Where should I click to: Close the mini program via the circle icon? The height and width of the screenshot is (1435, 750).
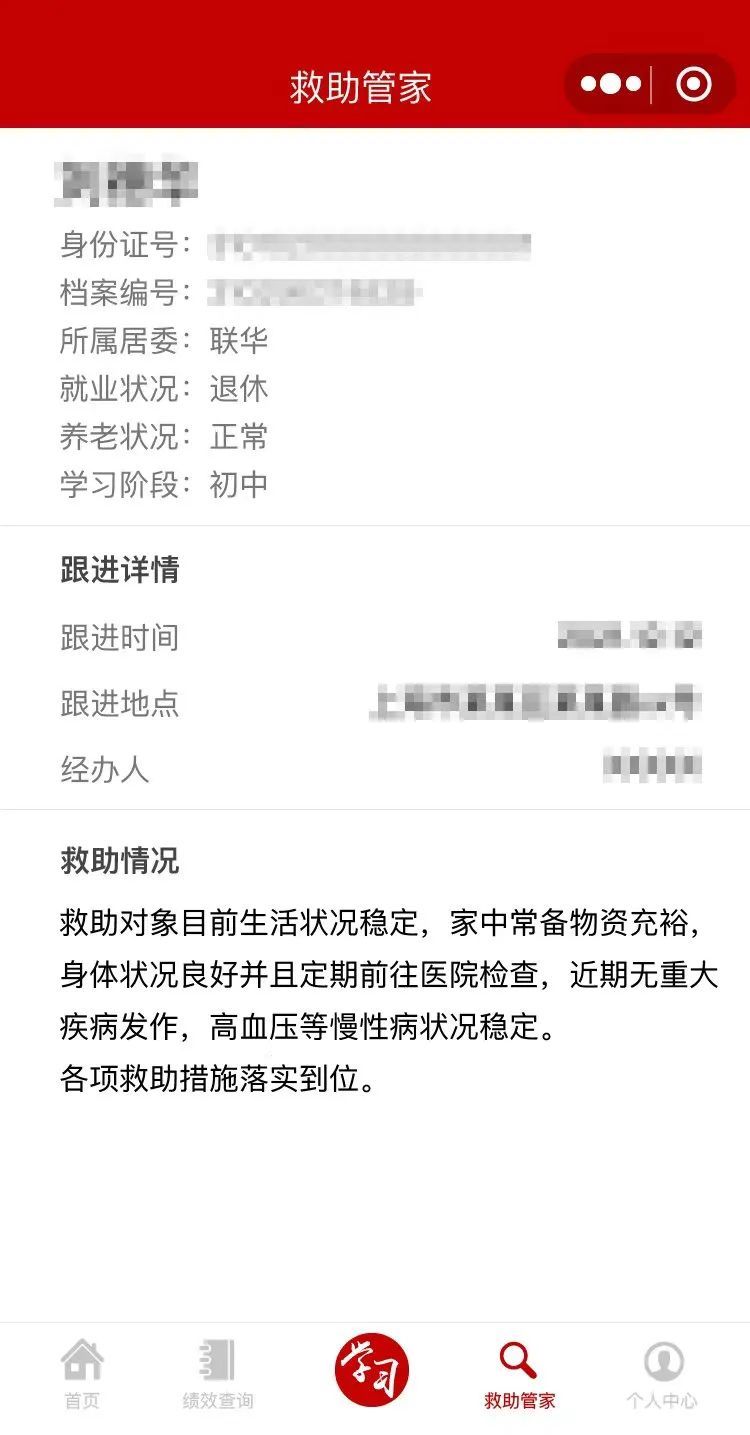pyautogui.click(x=694, y=85)
